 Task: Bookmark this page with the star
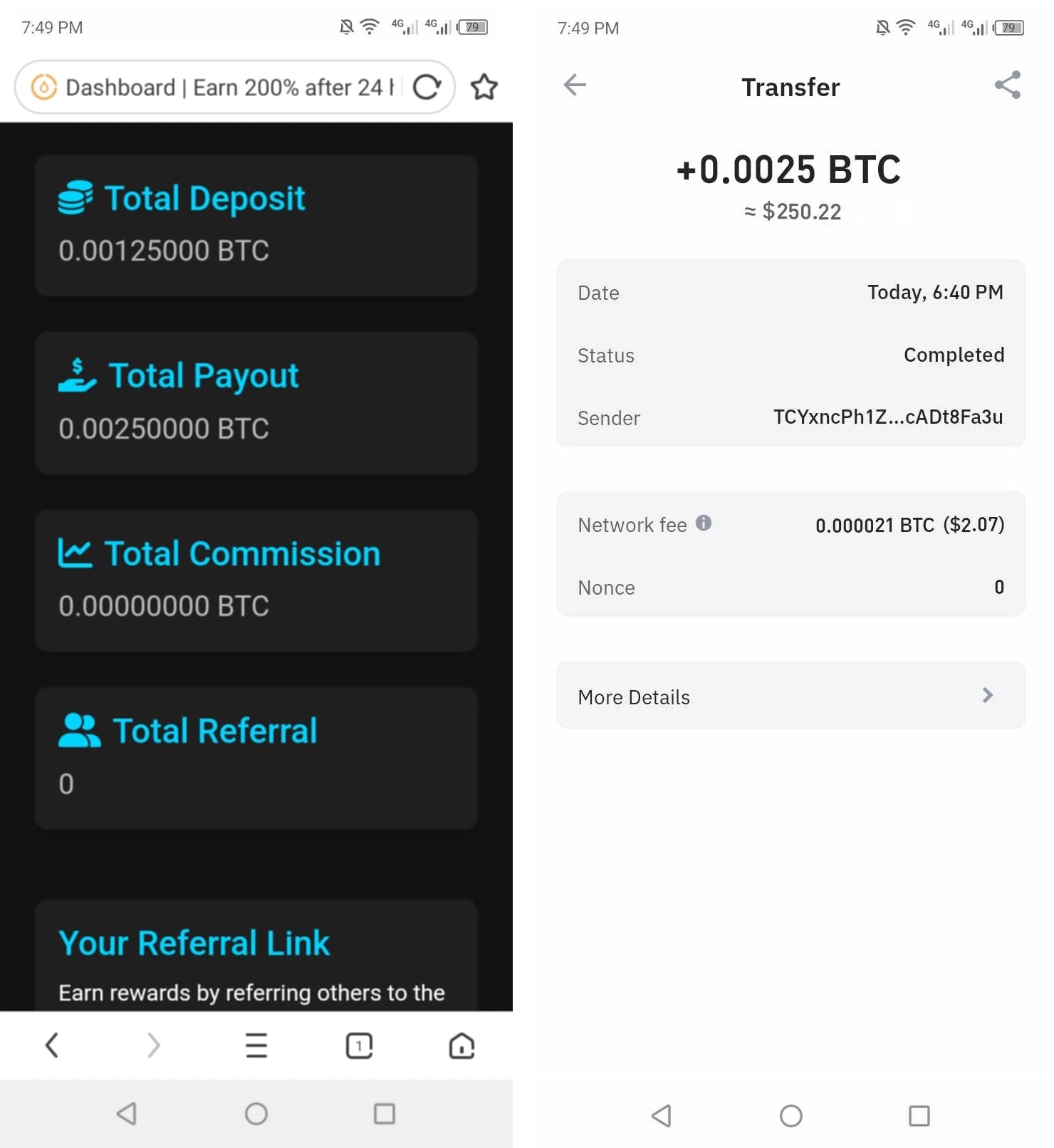(x=484, y=87)
